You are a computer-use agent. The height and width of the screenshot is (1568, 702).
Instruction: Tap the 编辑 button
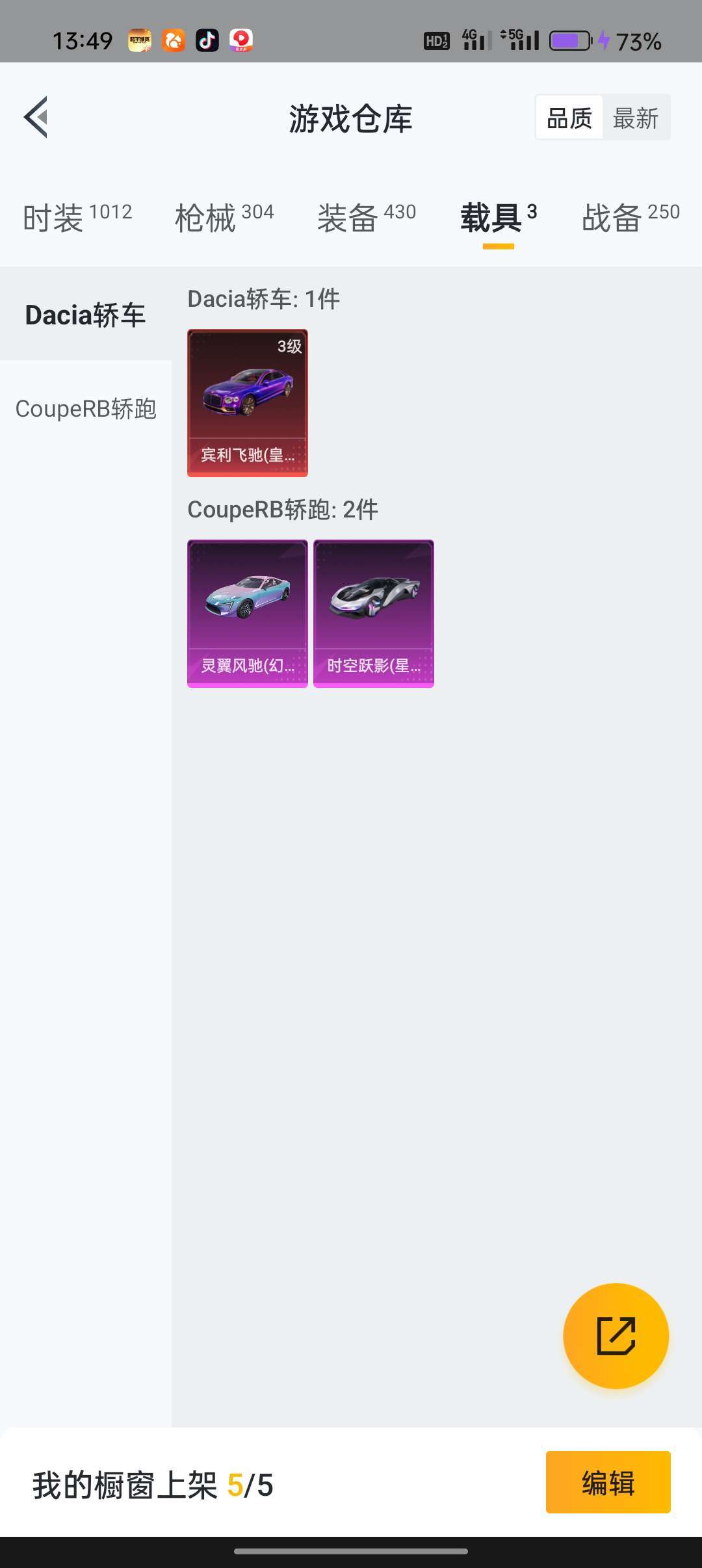coord(608,1482)
